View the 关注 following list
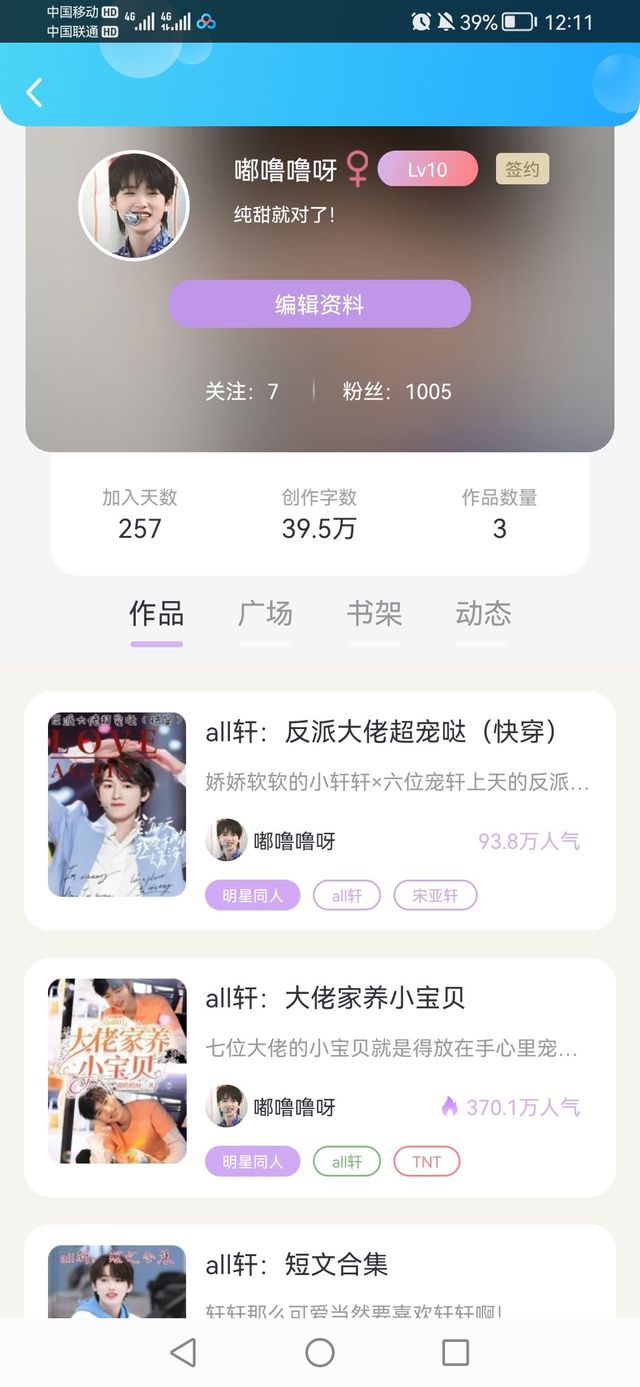This screenshot has height=1387, width=640. [x=242, y=391]
